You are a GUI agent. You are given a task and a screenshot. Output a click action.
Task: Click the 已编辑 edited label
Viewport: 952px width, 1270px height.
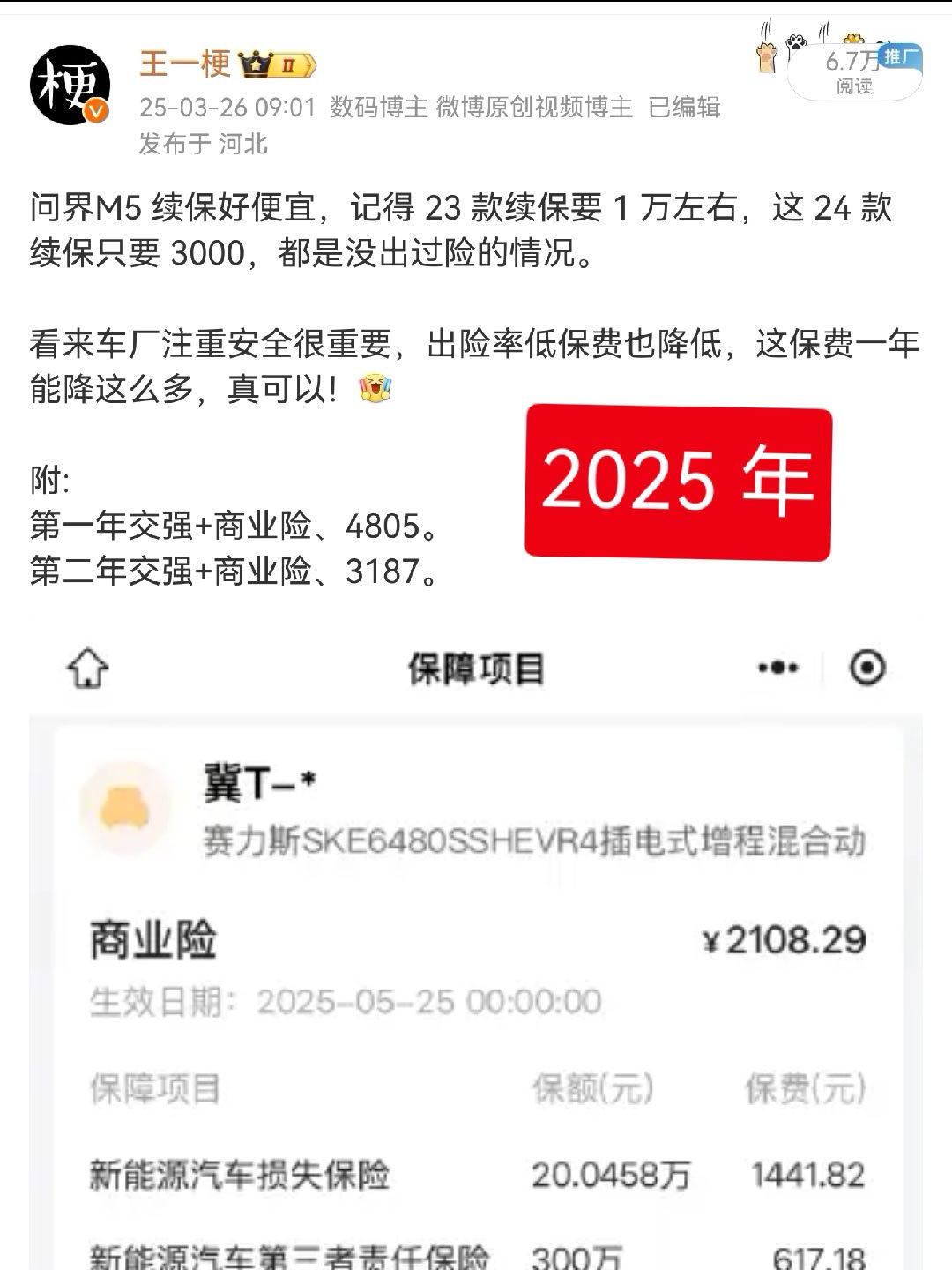(686, 112)
